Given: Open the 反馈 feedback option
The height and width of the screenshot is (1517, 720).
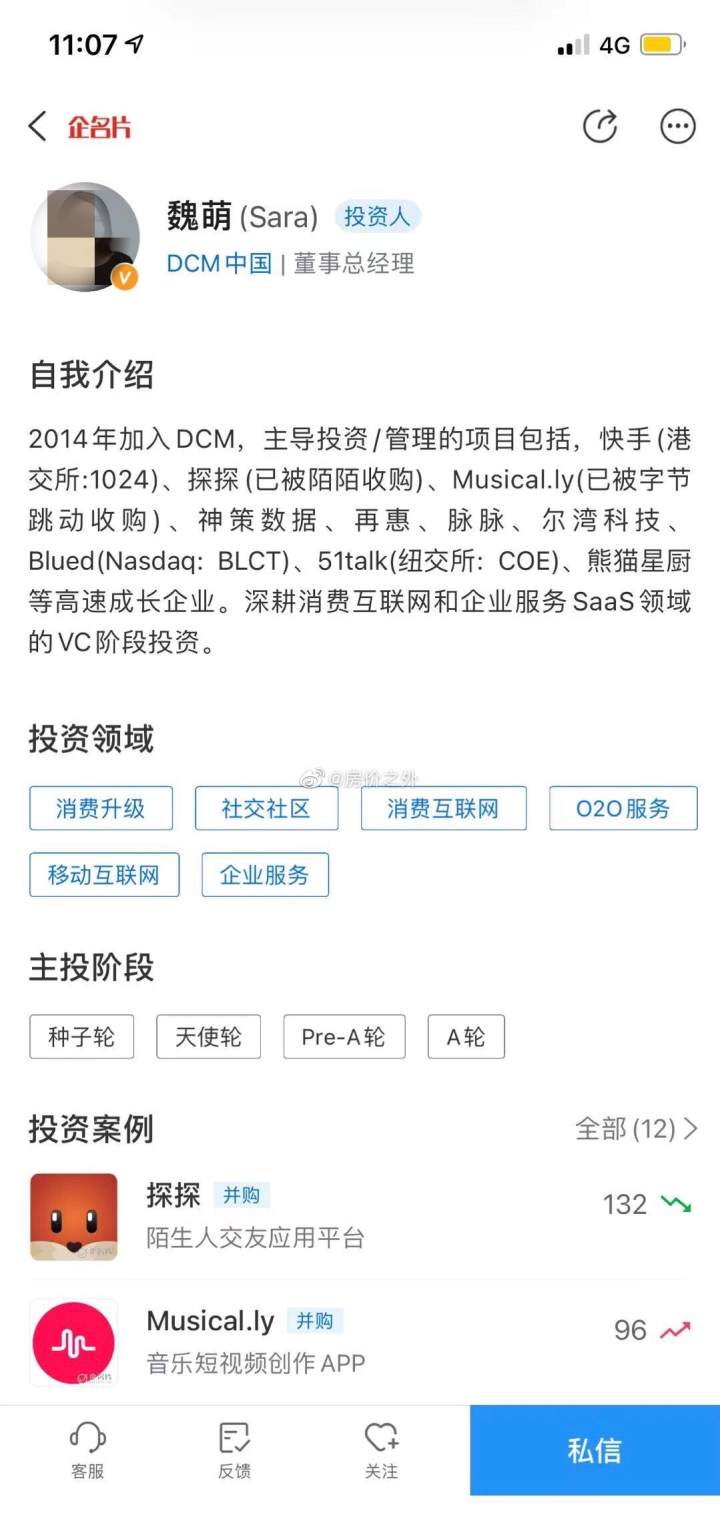Looking at the screenshot, I should point(235,1451).
